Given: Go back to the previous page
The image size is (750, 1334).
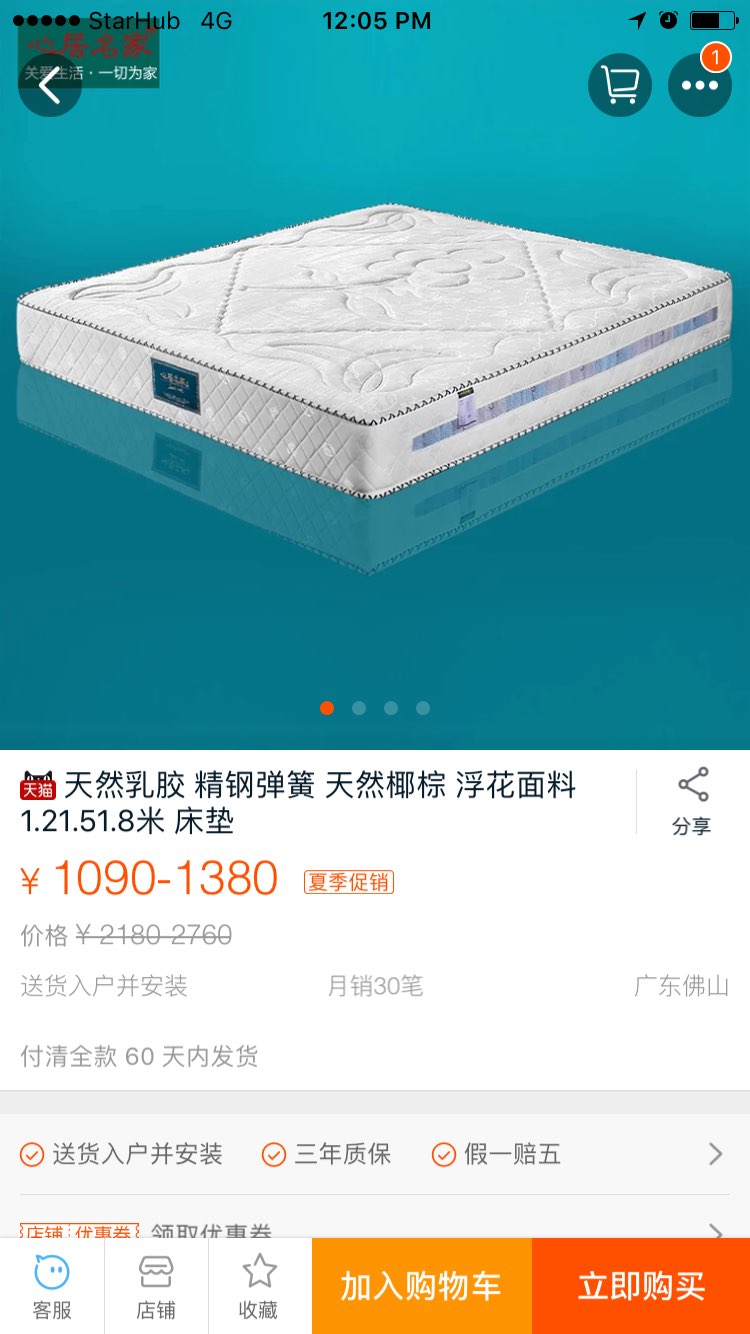Looking at the screenshot, I should (x=50, y=85).
